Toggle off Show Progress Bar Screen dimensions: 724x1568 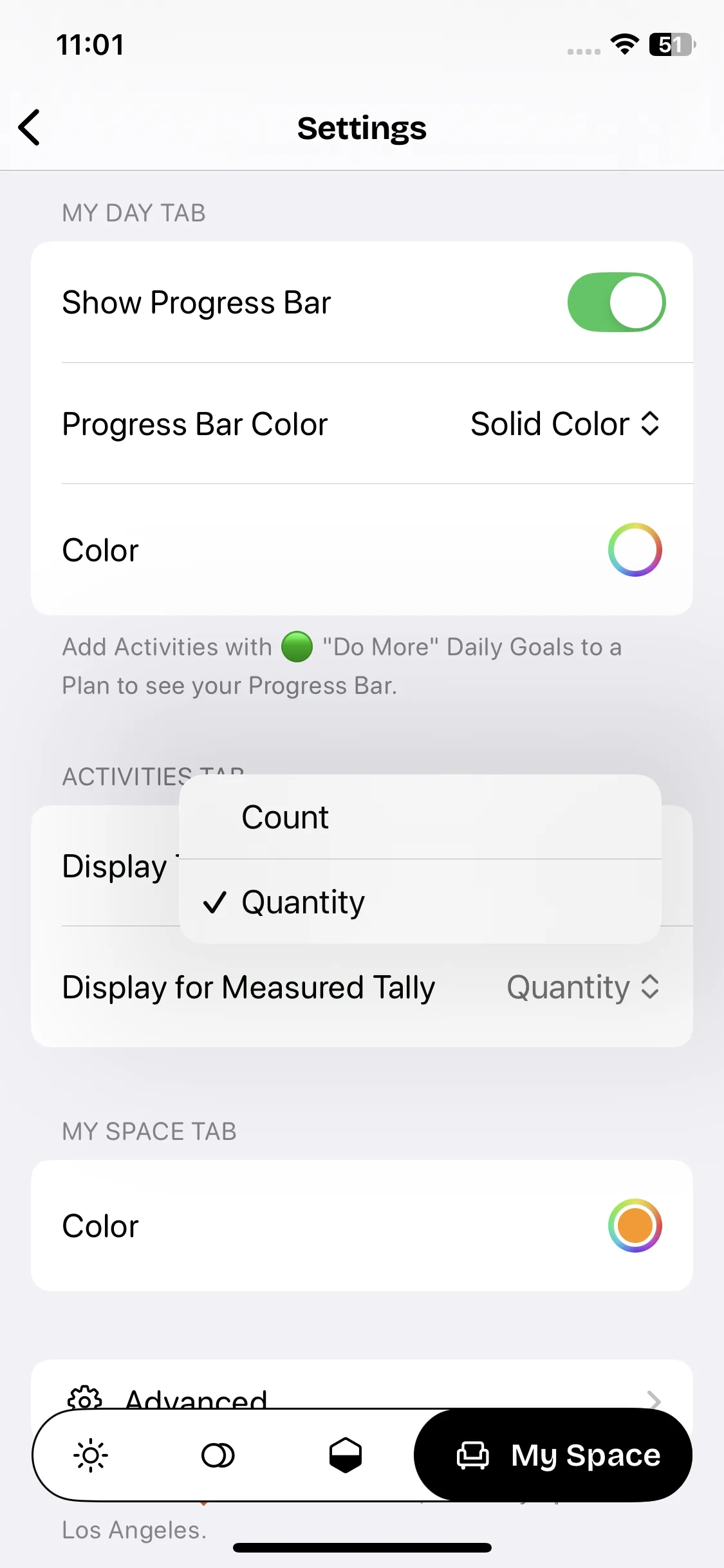click(x=616, y=302)
